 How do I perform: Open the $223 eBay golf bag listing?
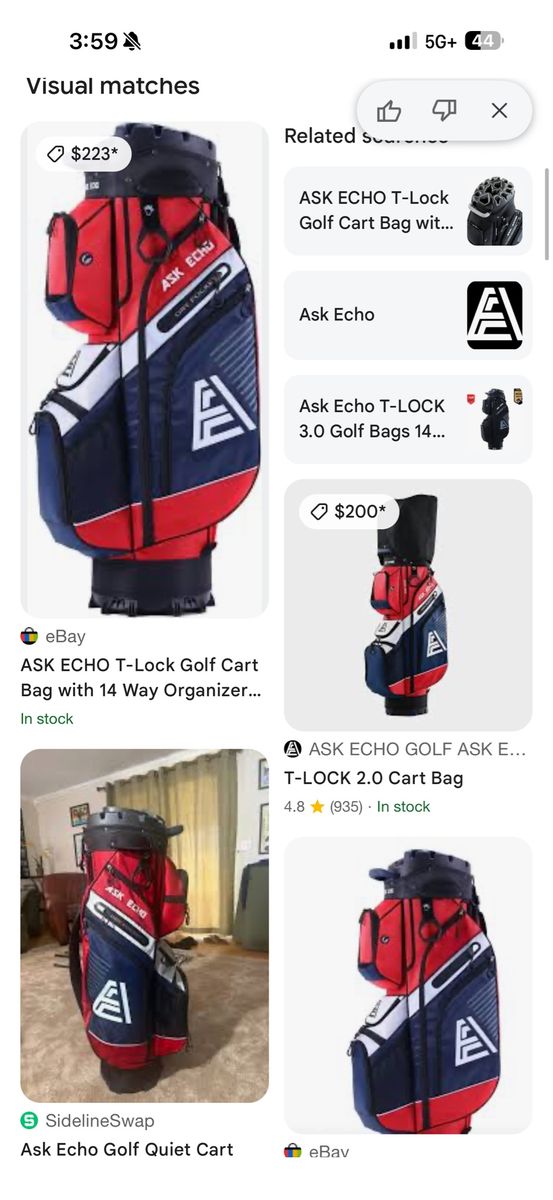coord(145,370)
